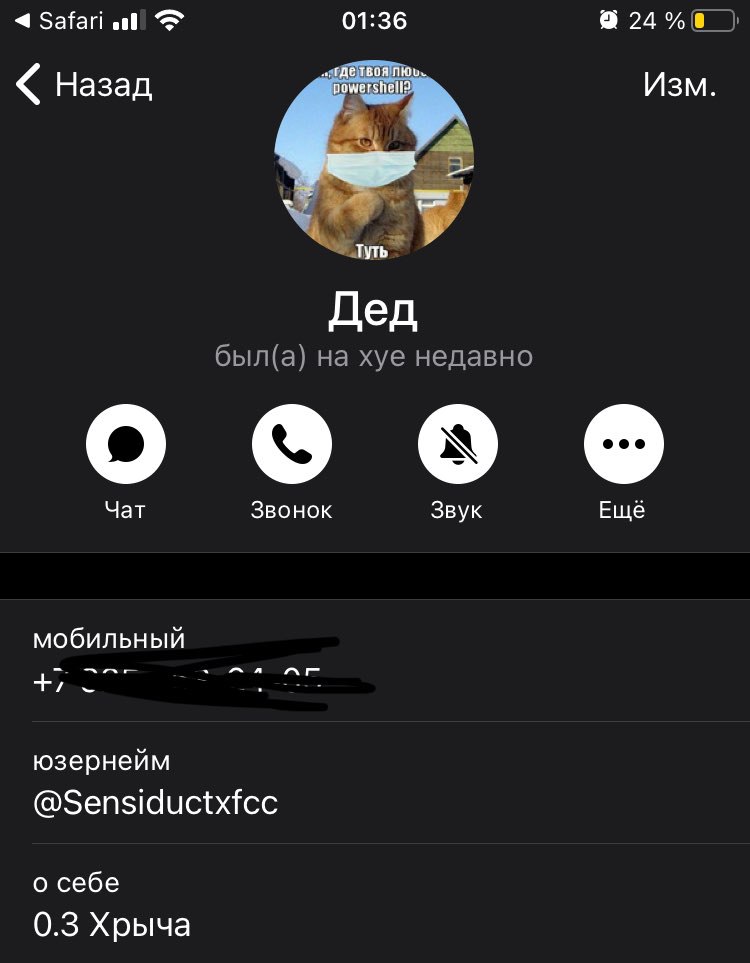Open the cat profile photo
The image size is (750, 963).
(374, 160)
